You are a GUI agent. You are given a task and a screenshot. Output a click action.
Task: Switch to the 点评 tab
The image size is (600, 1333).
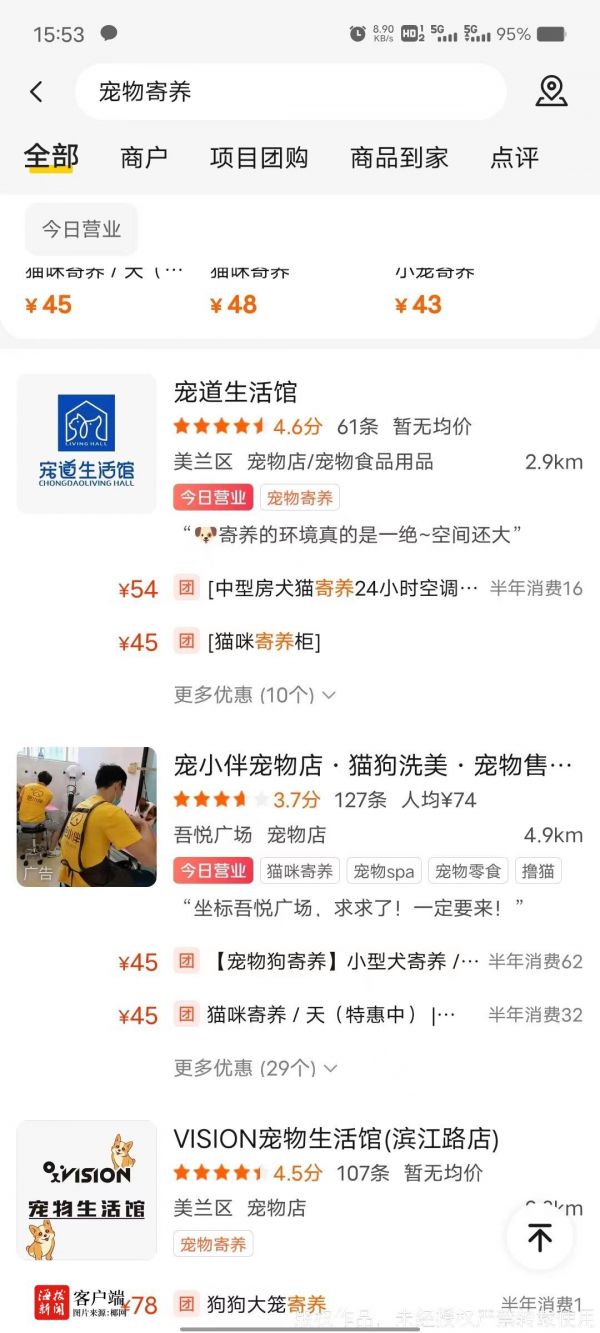point(514,158)
